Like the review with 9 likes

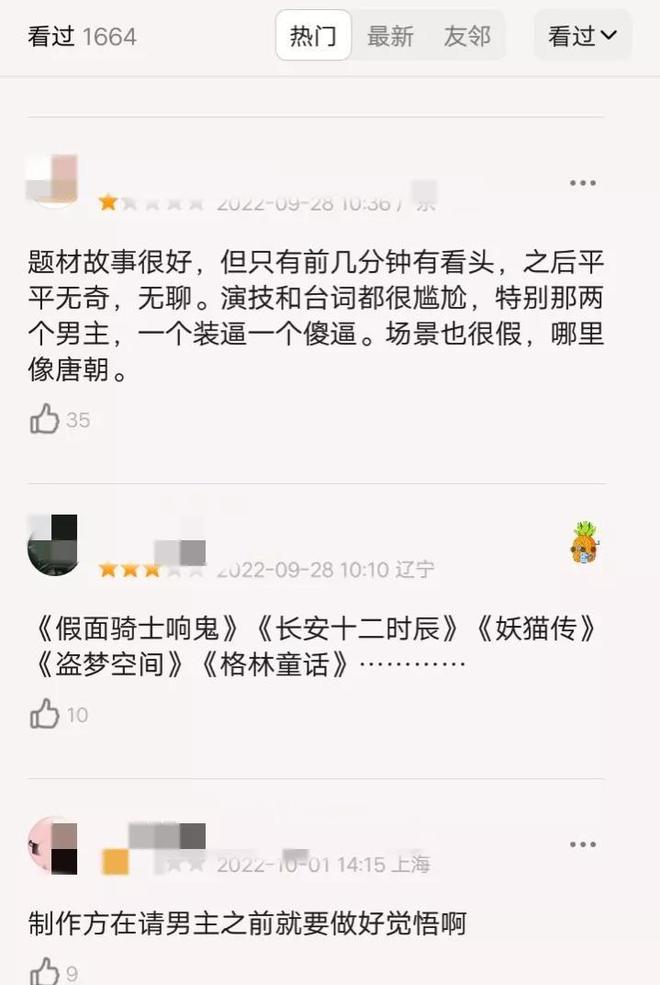pyautogui.click(x=45, y=971)
